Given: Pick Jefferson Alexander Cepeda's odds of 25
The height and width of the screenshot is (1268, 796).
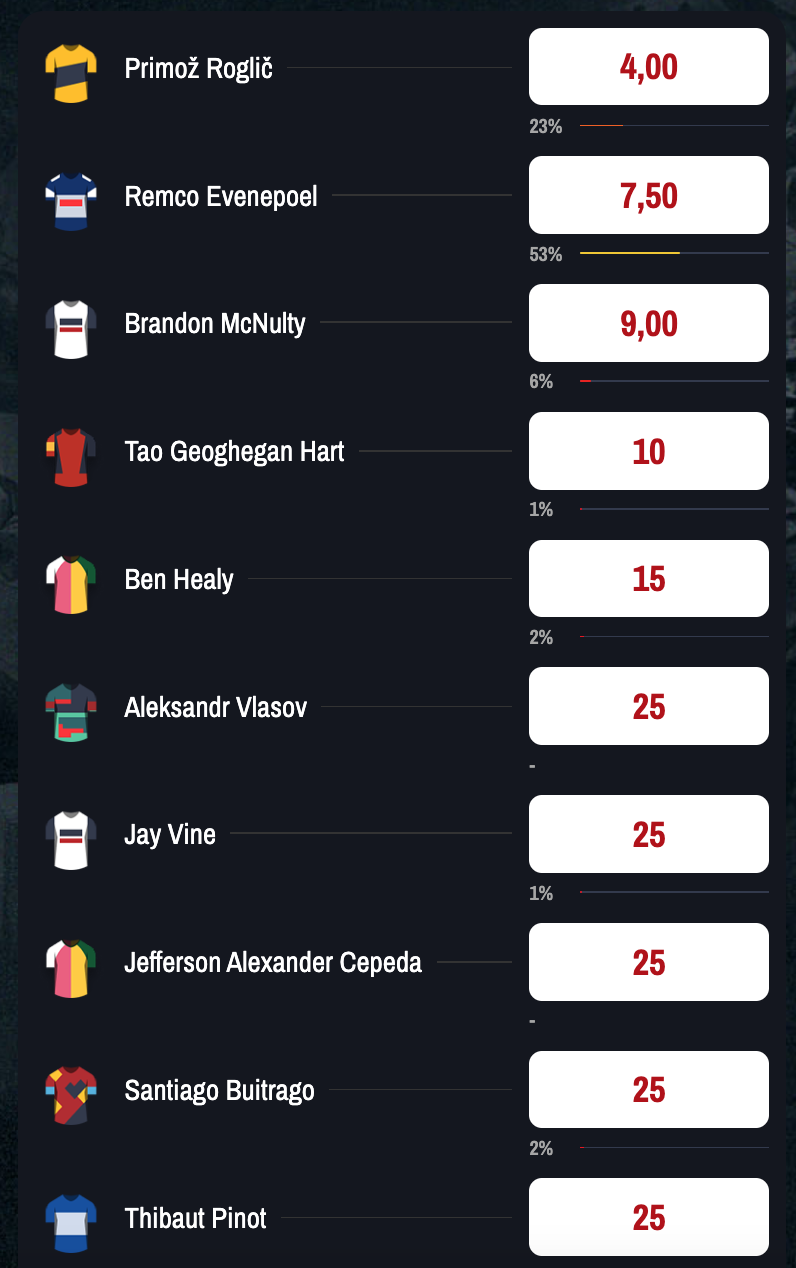Looking at the screenshot, I should [648, 962].
